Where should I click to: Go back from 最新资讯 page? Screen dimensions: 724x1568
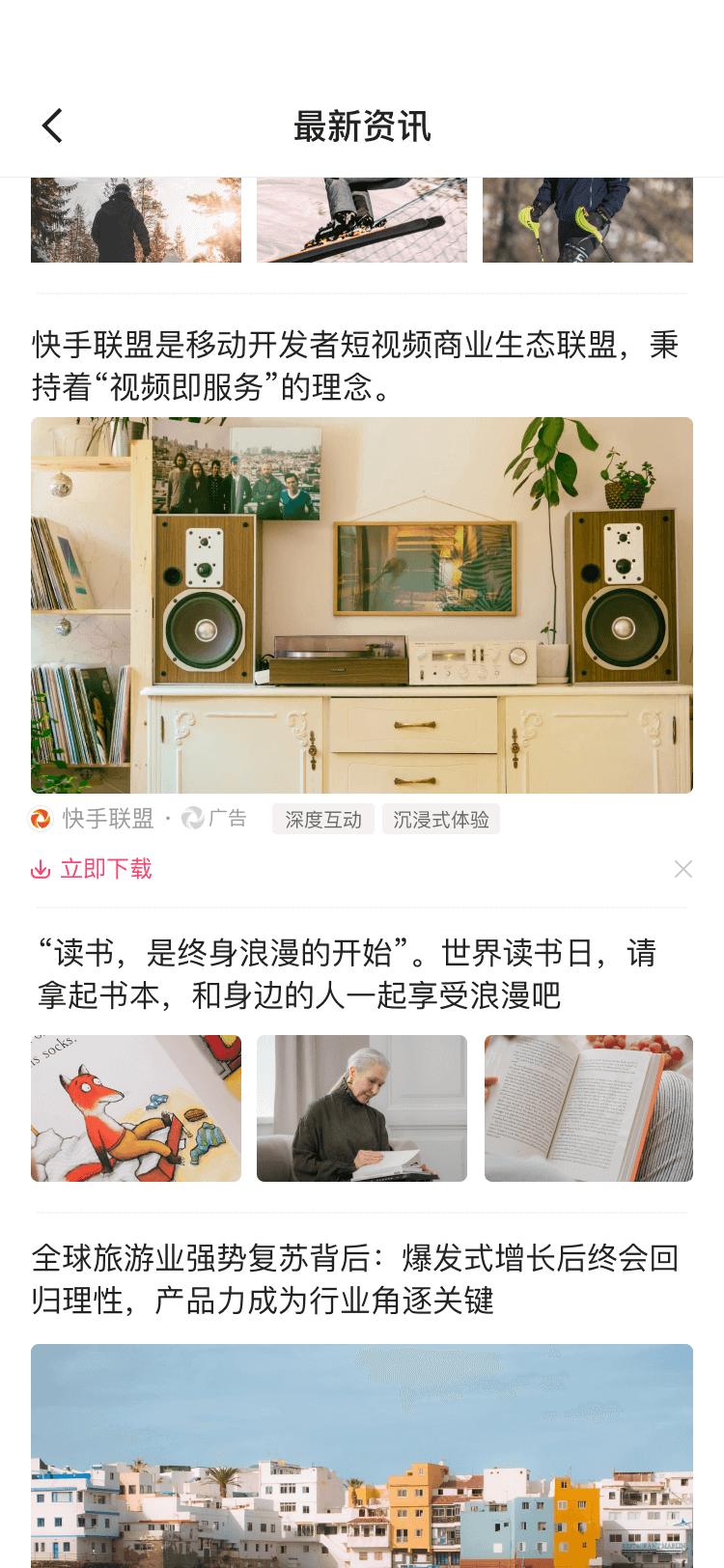(x=52, y=126)
